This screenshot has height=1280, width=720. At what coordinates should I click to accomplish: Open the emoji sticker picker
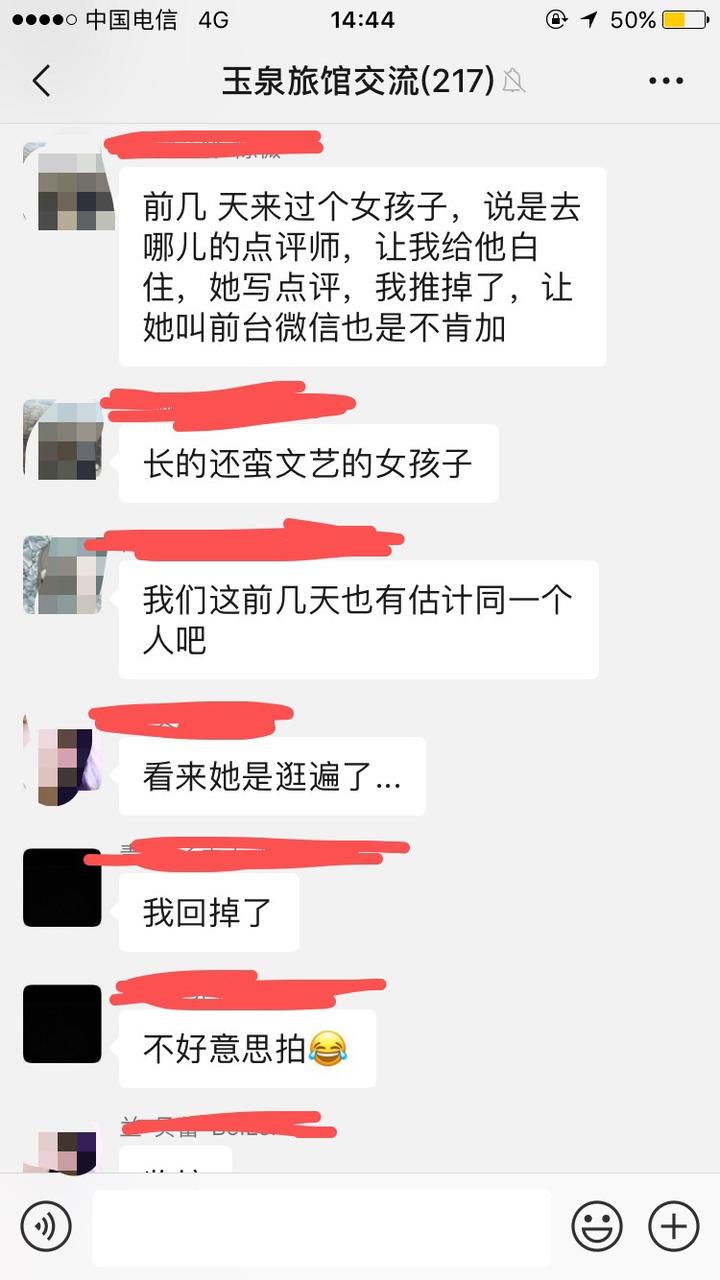[x=597, y=1225]
